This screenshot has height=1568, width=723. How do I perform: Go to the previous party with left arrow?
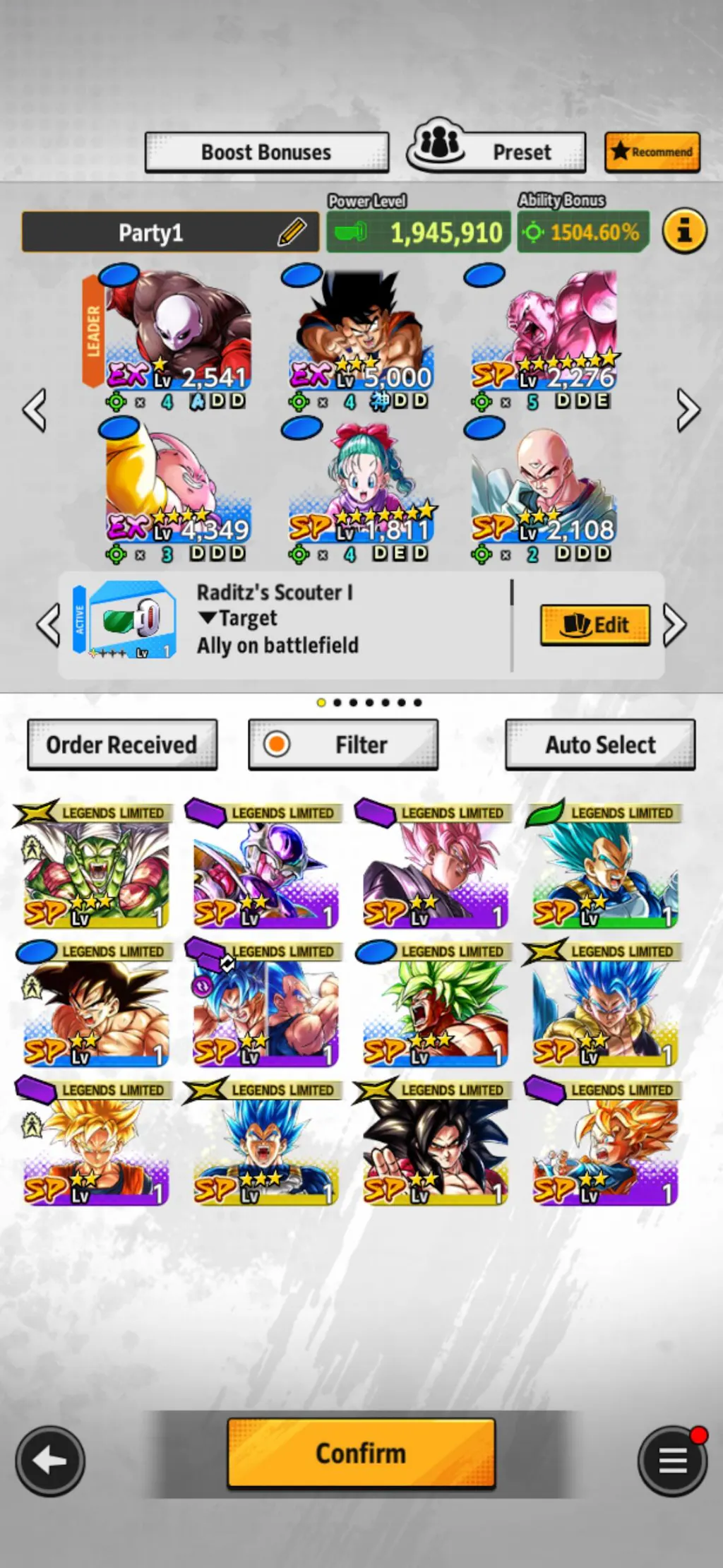point(35,410)
